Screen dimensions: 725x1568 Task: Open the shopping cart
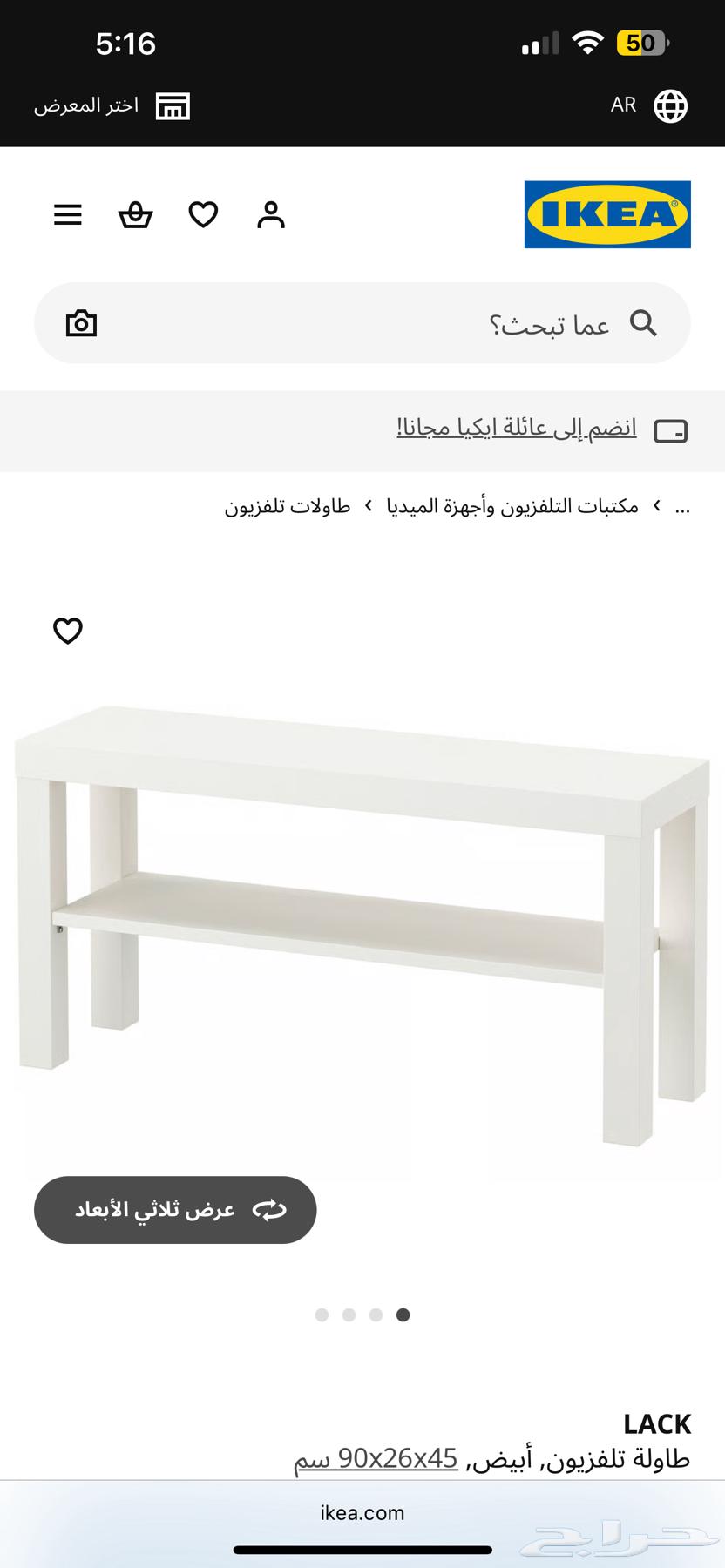pyautogui.click(x=135, y=215)
